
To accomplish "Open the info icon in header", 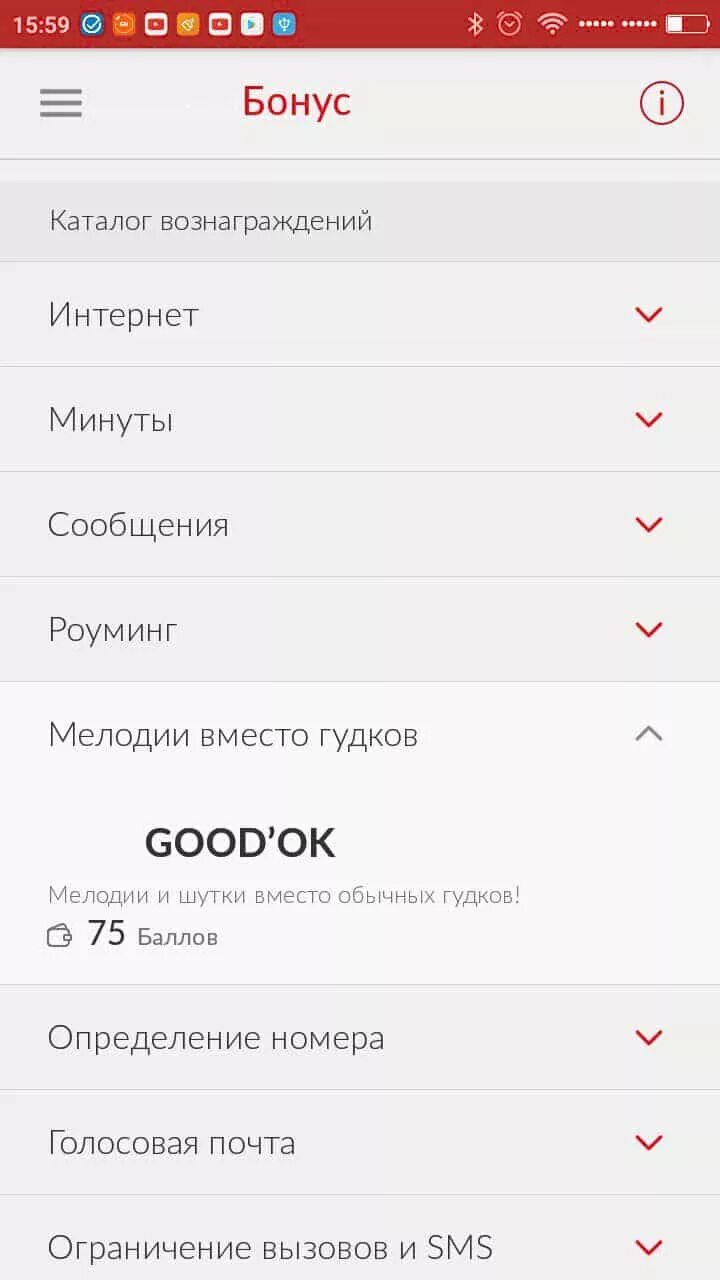I will (661, 103).
